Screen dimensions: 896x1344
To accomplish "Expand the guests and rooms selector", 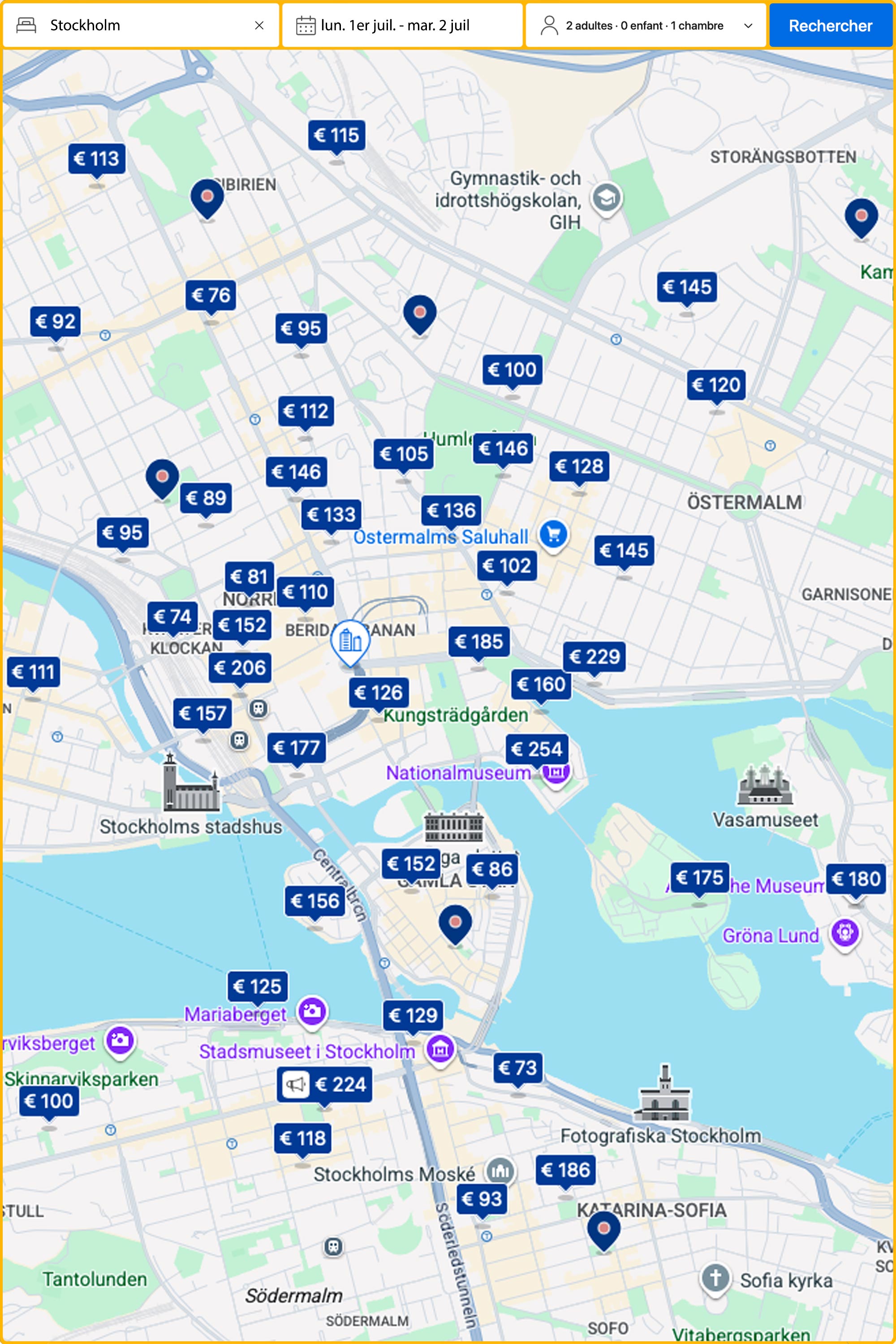I will click(646, 25).
